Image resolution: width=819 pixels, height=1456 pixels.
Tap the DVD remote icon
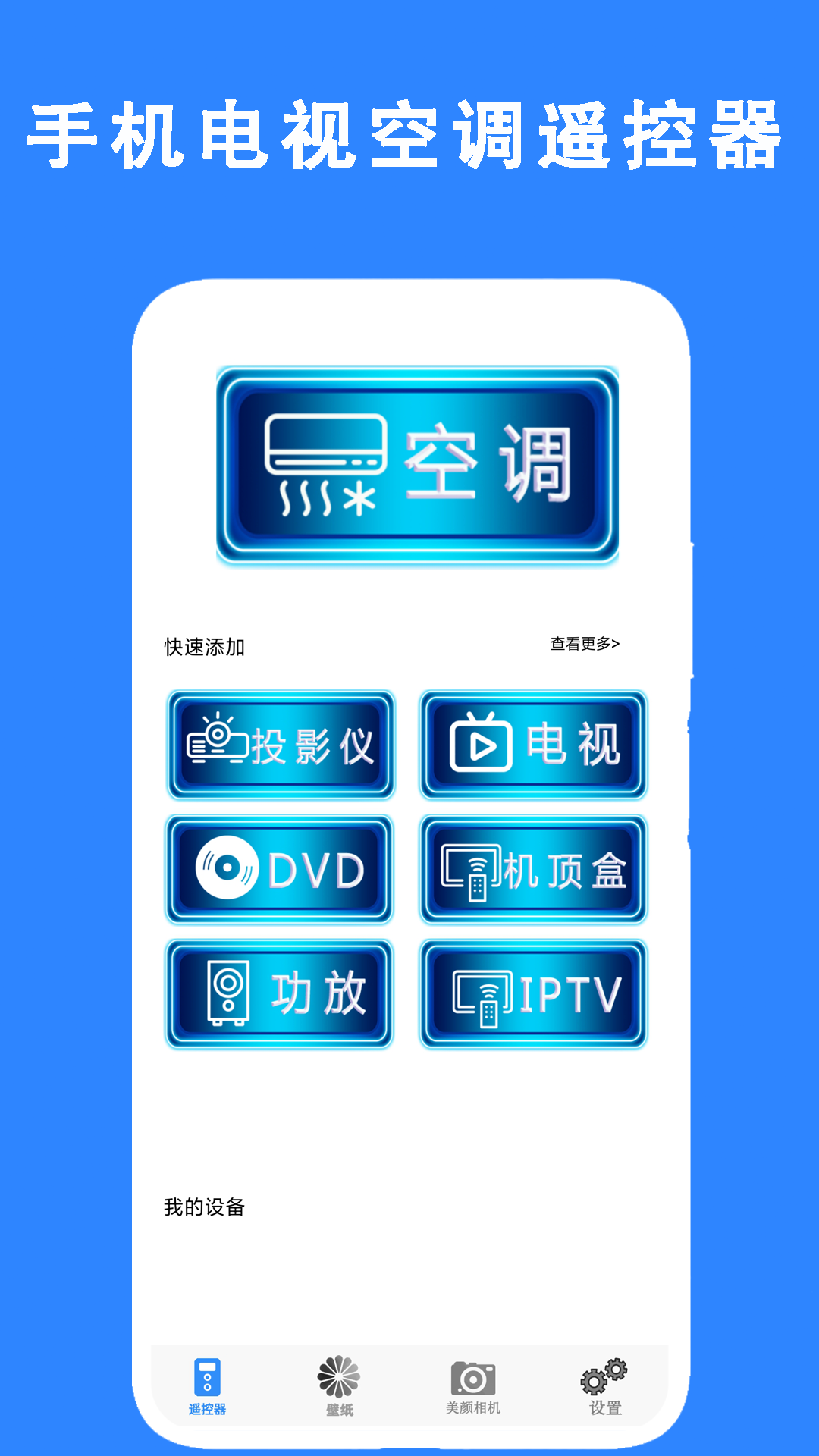pos(280,869)
